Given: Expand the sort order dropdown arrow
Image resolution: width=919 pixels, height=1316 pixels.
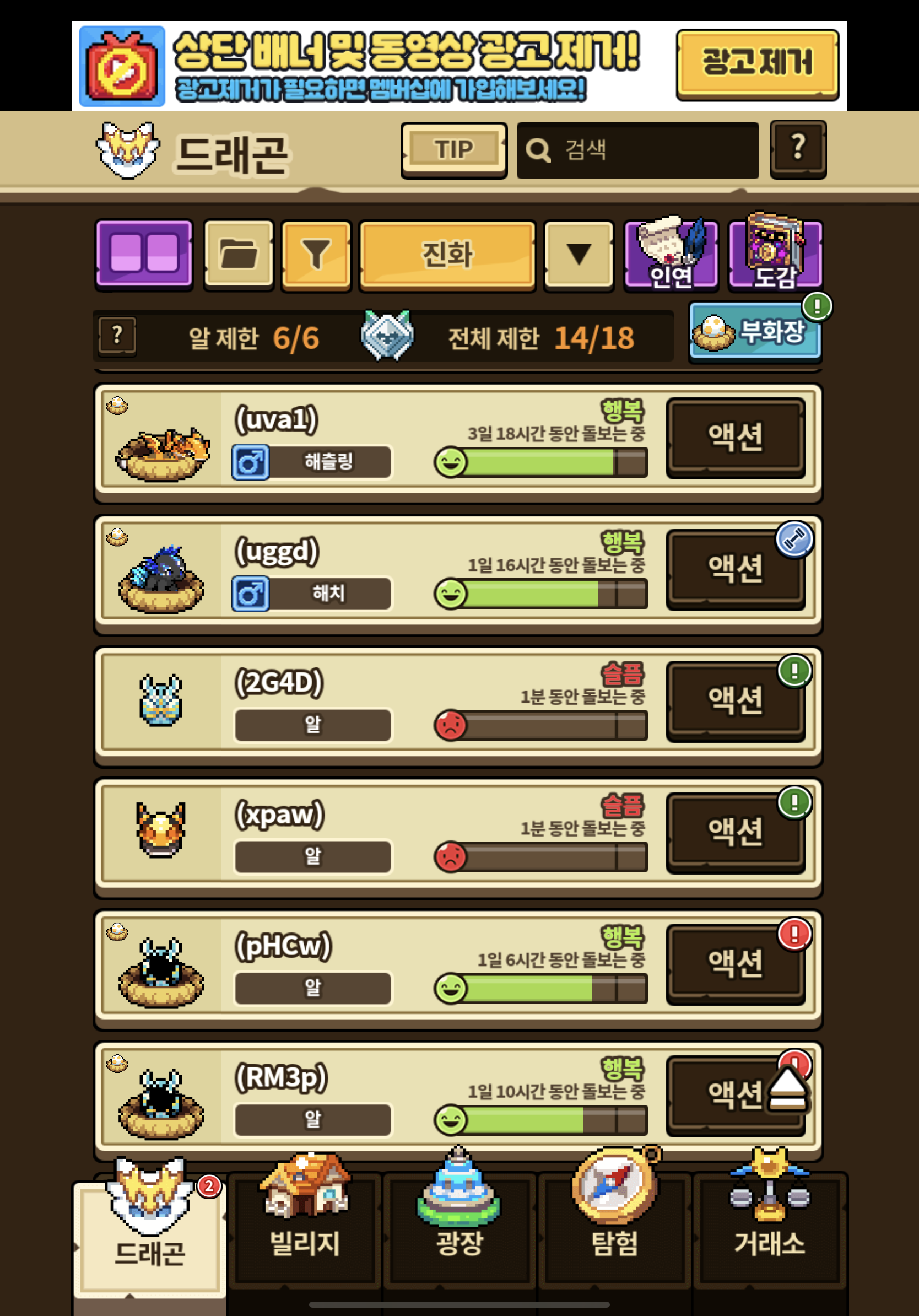Looking at the screenshot, I should click(x=579, y=254).
